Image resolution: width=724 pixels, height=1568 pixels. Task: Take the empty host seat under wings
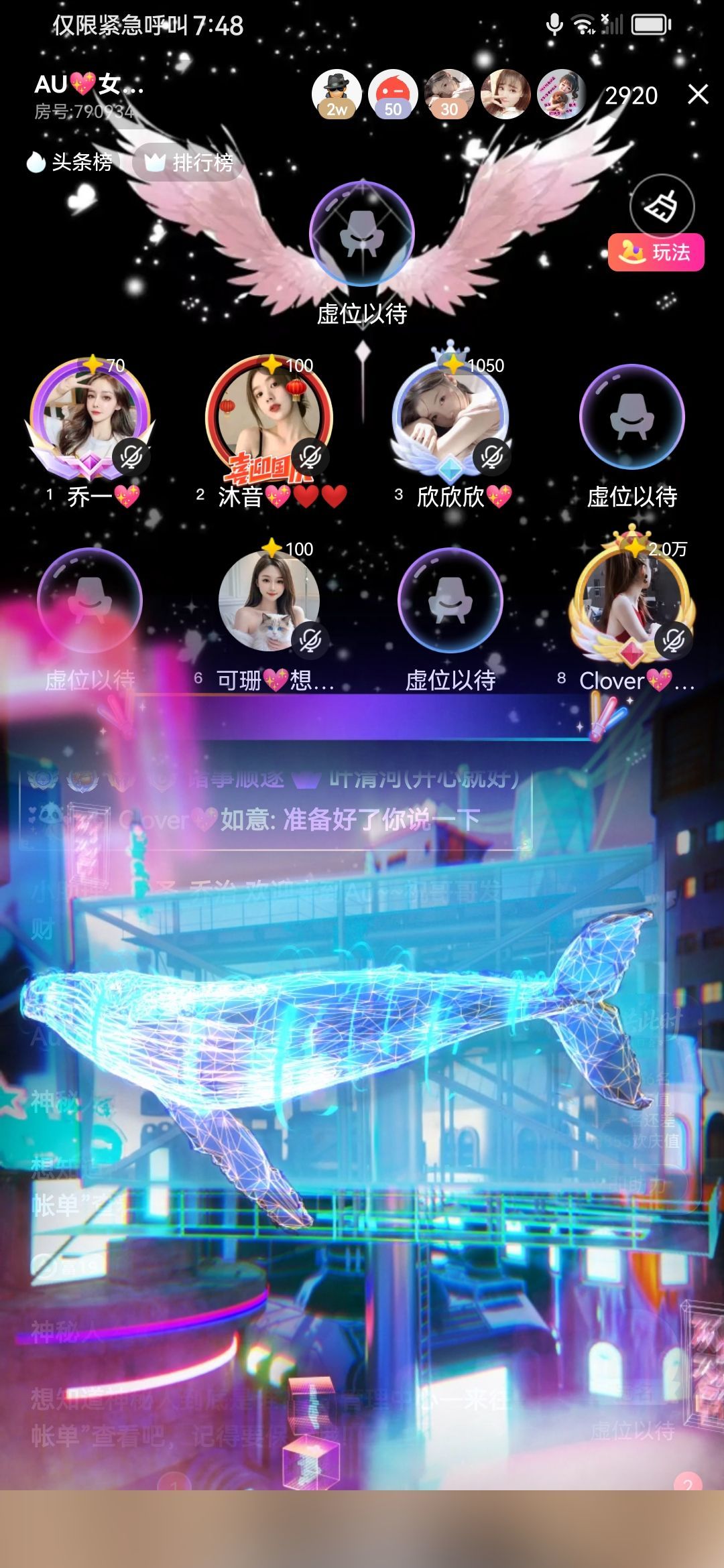(x=362, y=234)
